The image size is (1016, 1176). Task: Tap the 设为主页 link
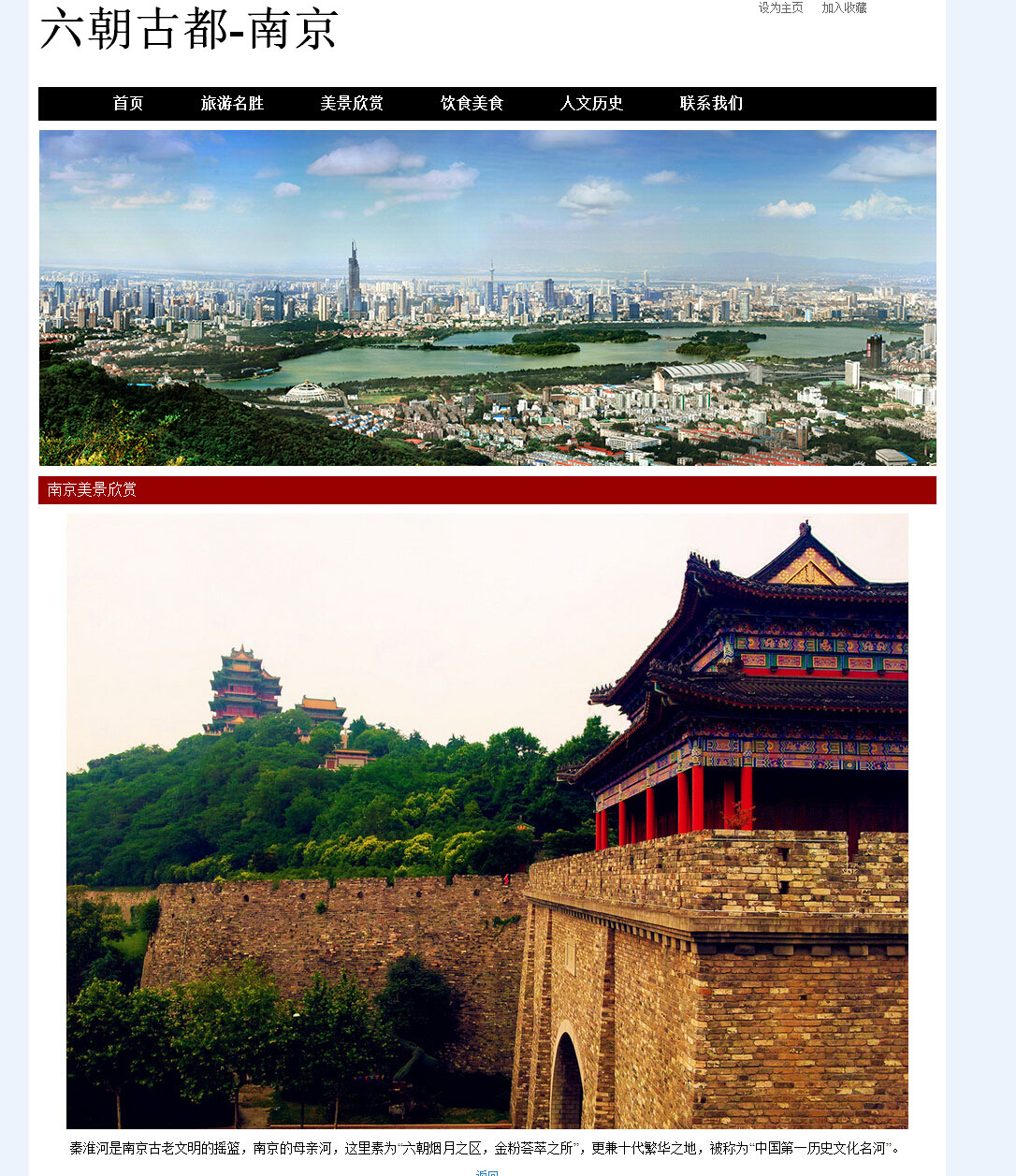pyautogui.click(x=780, y=7)
